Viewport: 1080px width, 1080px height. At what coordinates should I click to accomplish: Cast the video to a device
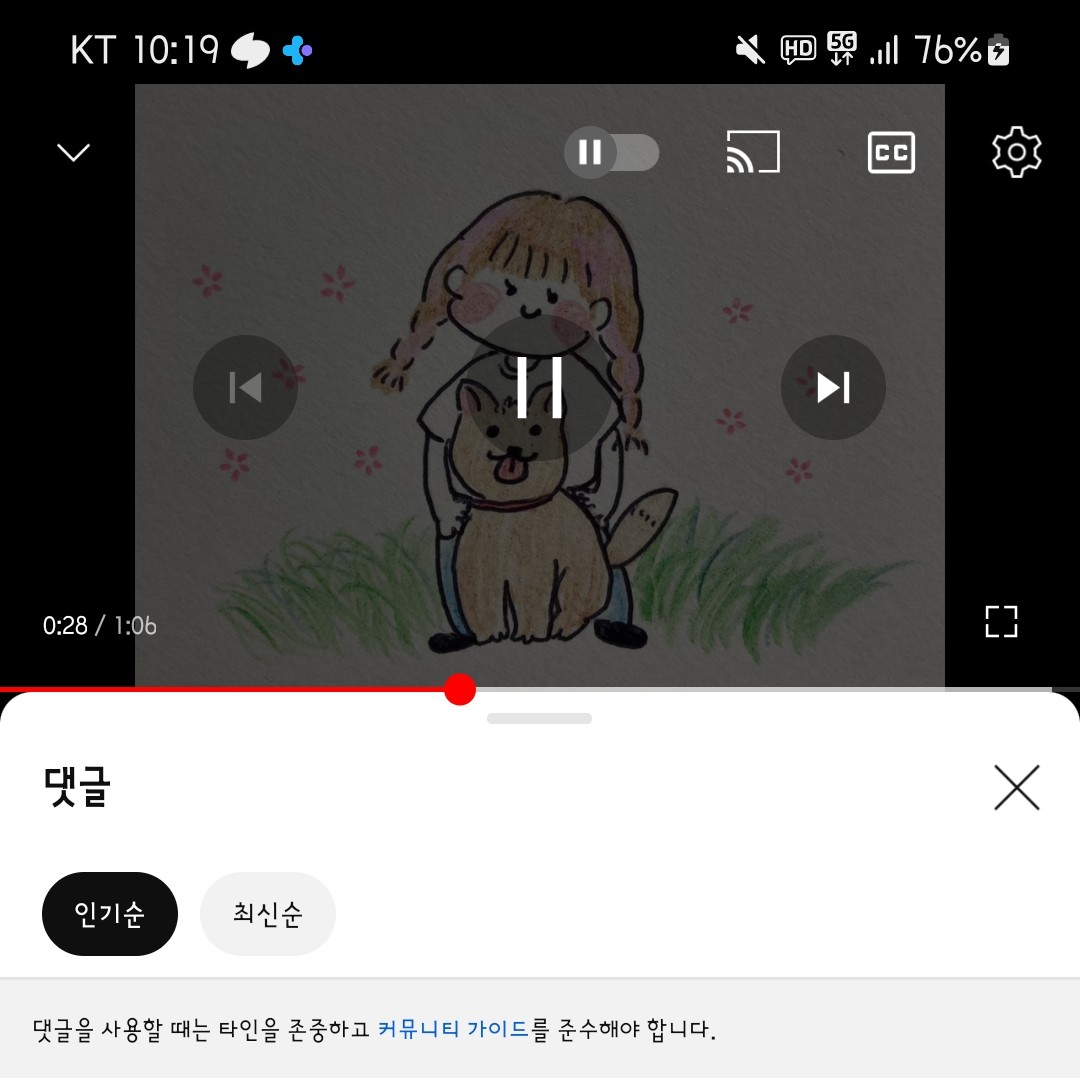pyautogui.click(x=752, y=152)
